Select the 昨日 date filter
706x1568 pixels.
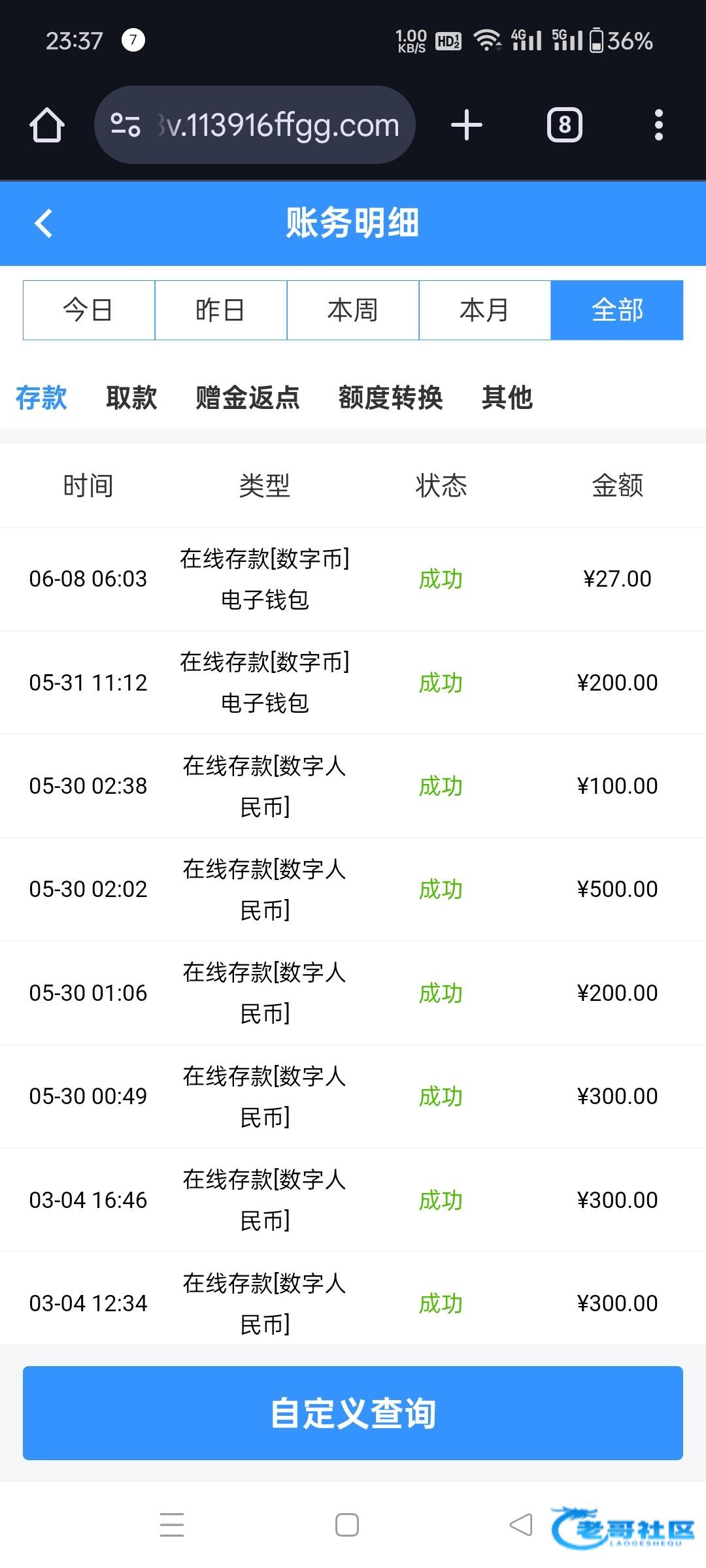[221, 310]
